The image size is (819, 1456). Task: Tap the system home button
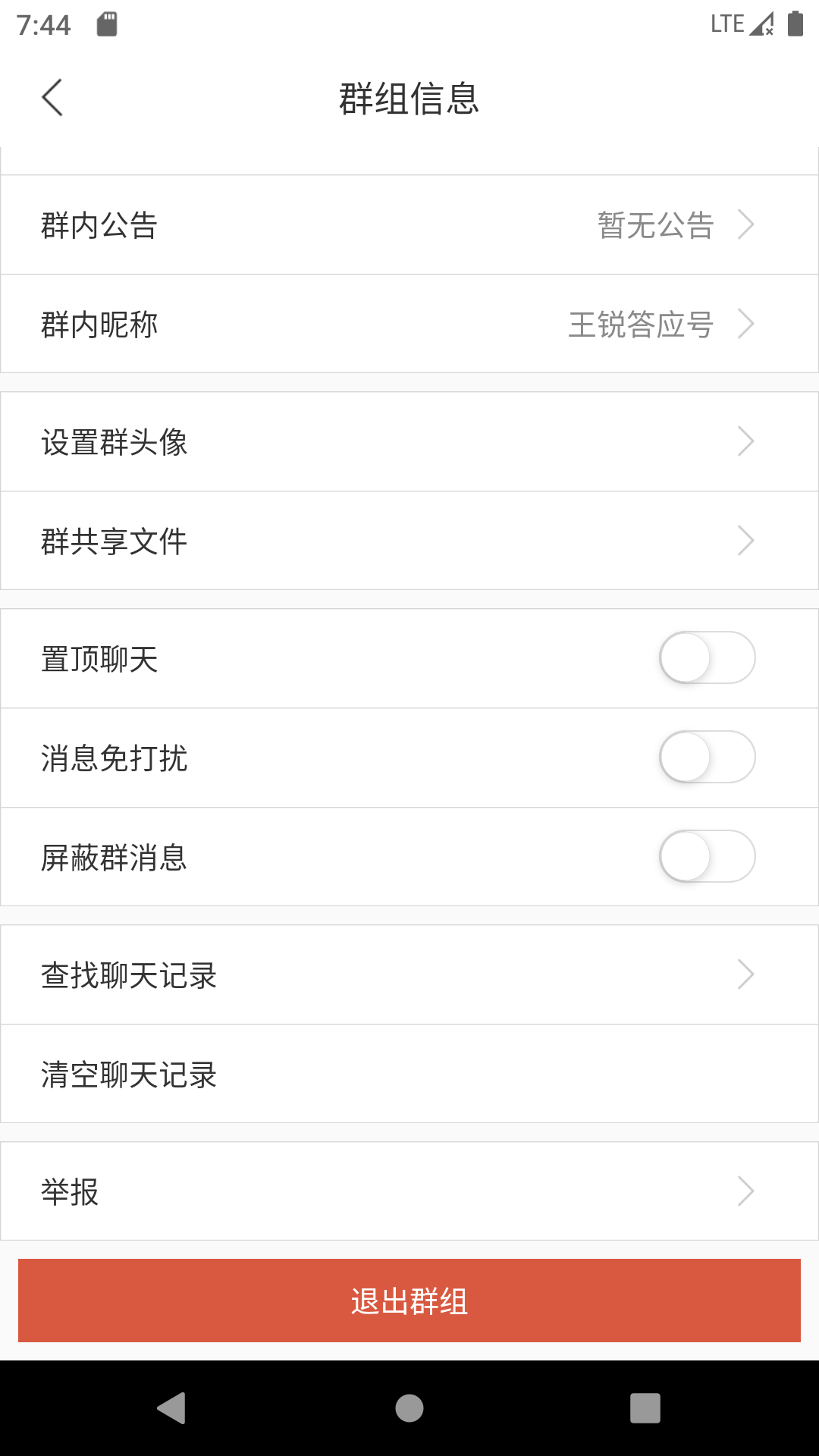(409, 1408)
